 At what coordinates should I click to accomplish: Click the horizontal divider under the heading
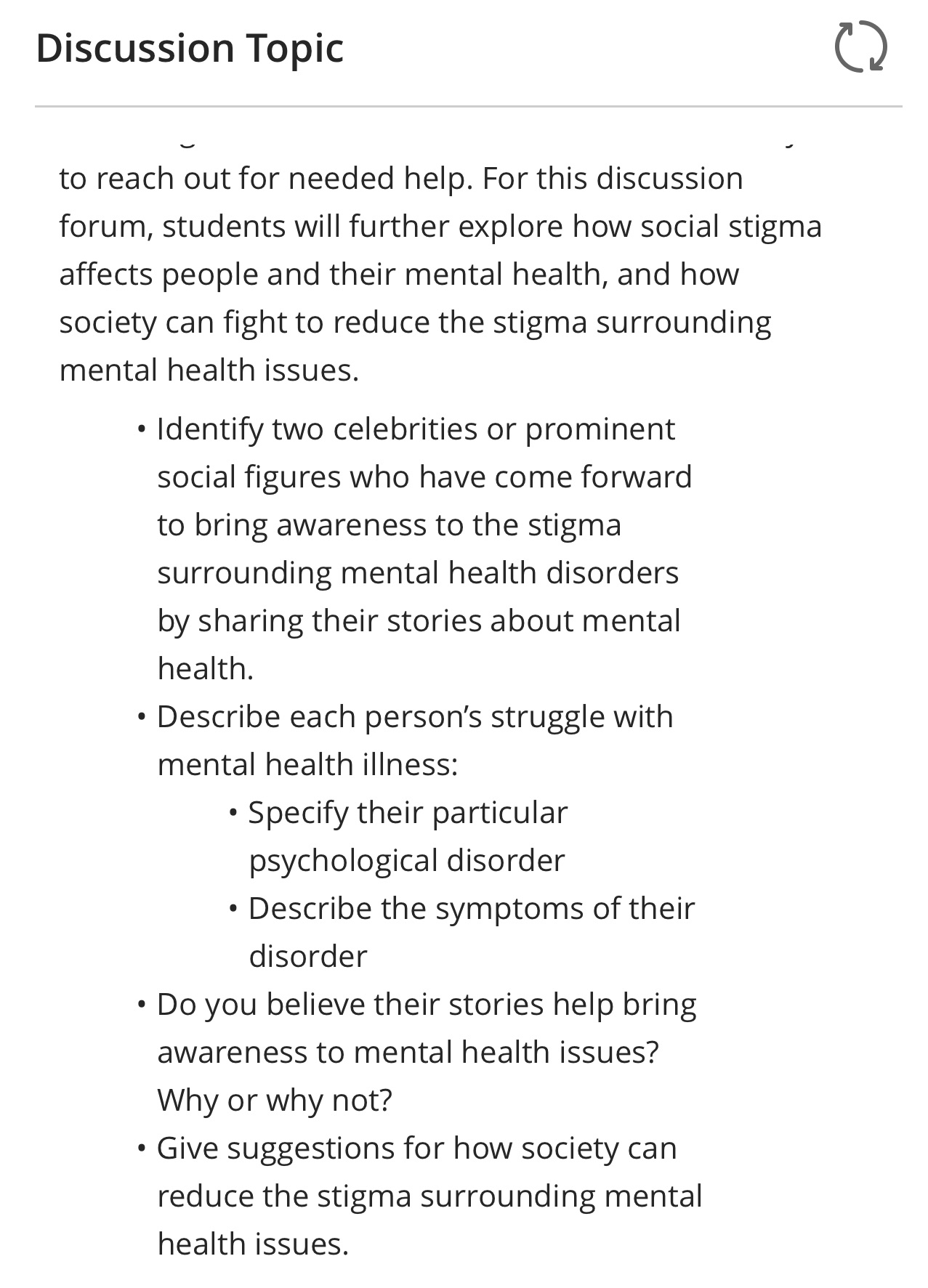[x=464, y=106]
